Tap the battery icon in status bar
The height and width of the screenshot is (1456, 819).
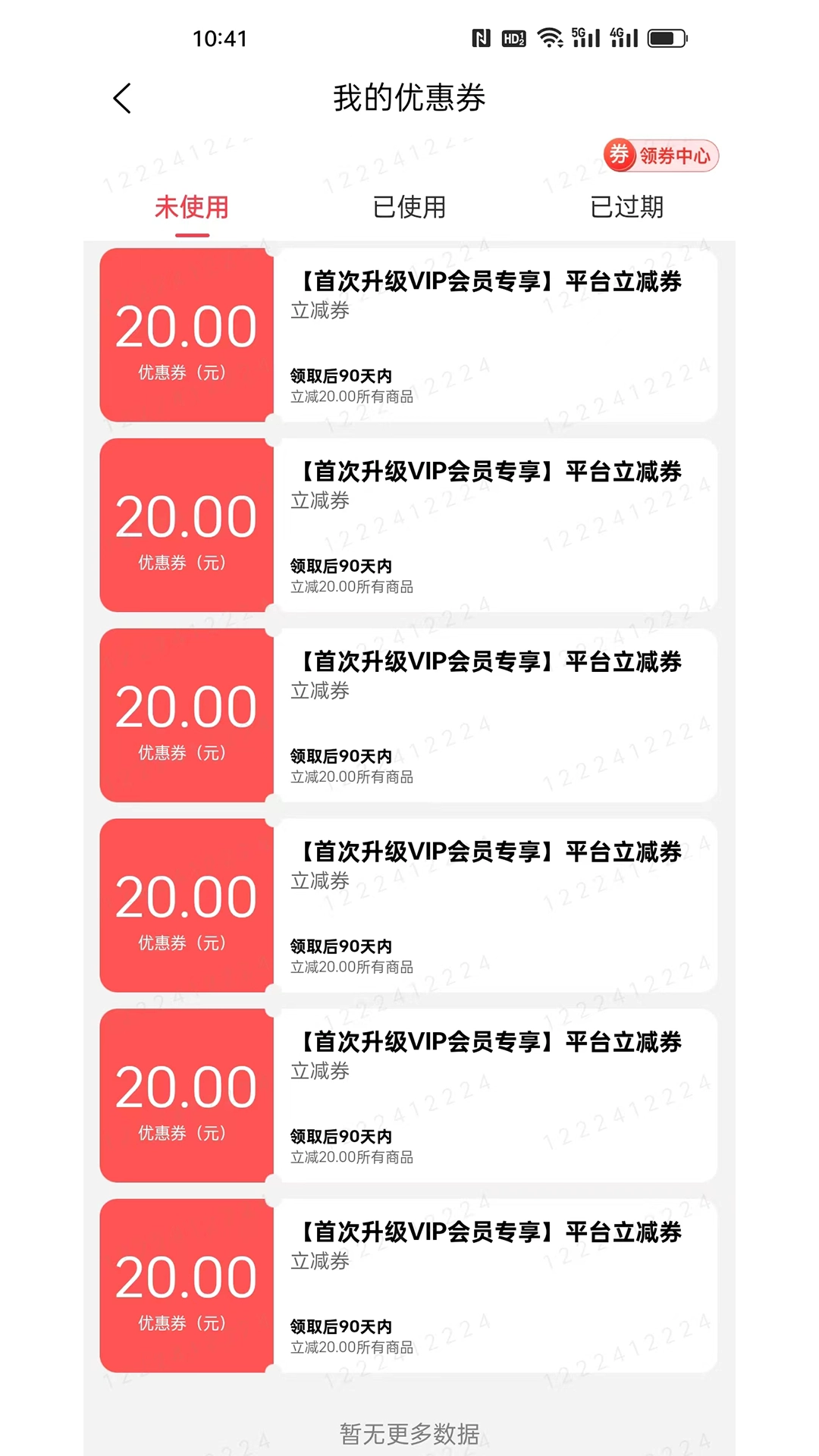coord(667,36)
